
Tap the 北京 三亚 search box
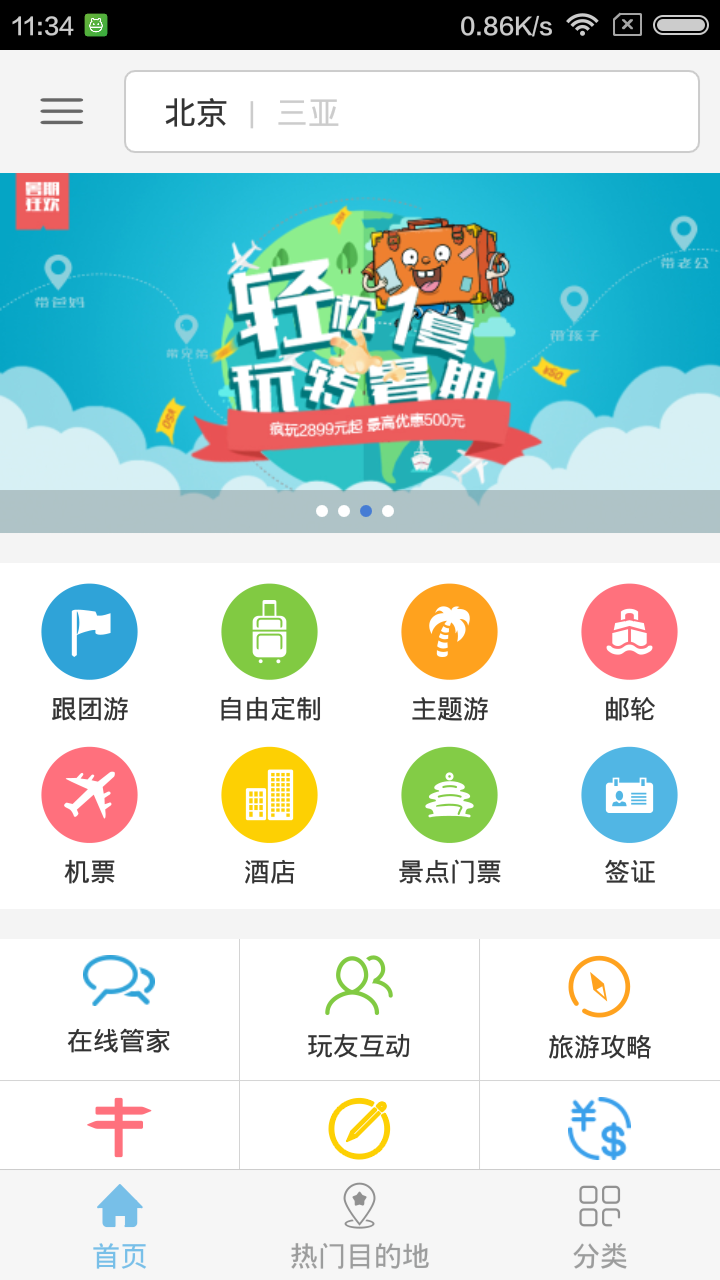(x=411, y=112)
